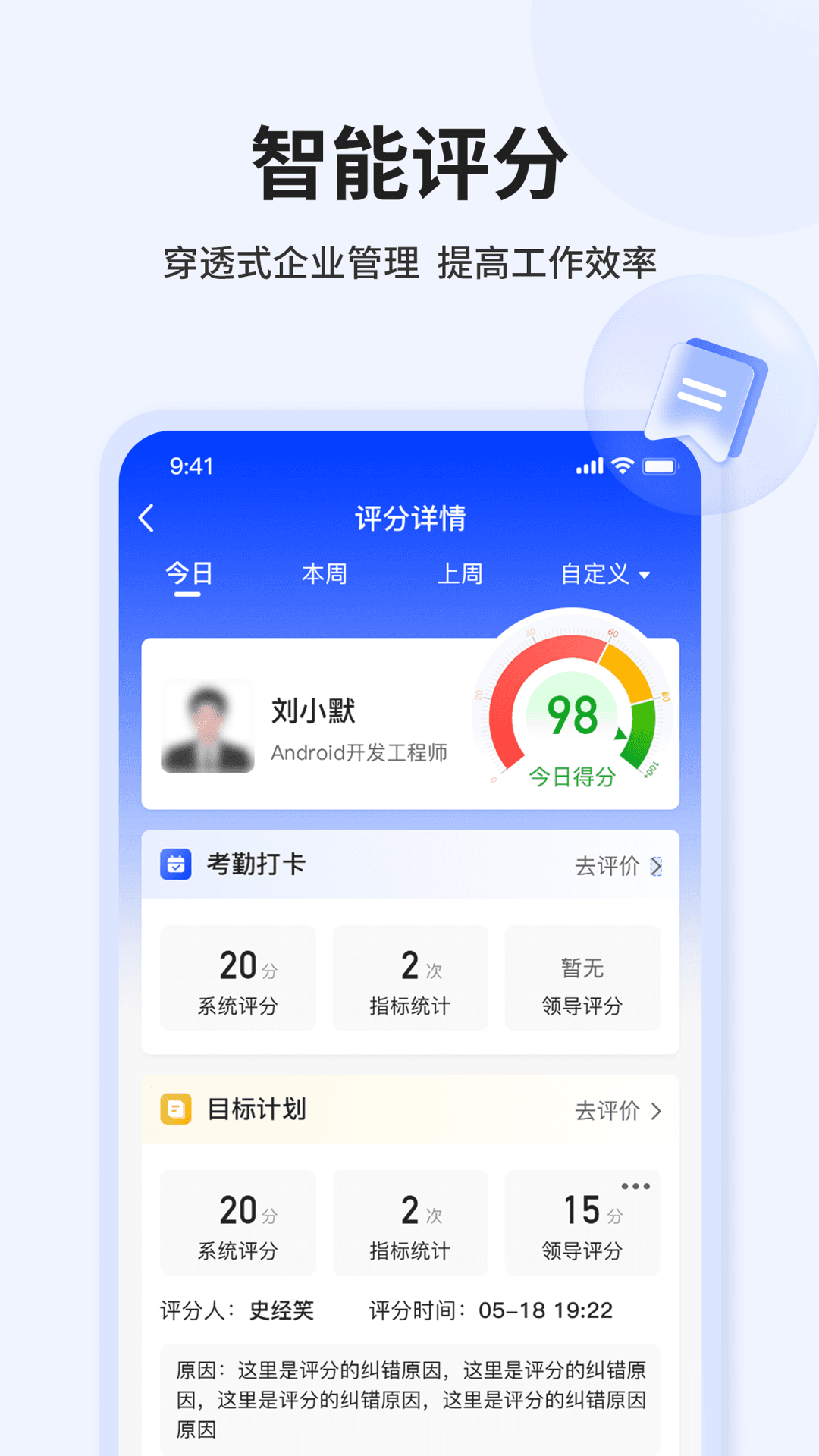Select the 上周 period option

462,574
